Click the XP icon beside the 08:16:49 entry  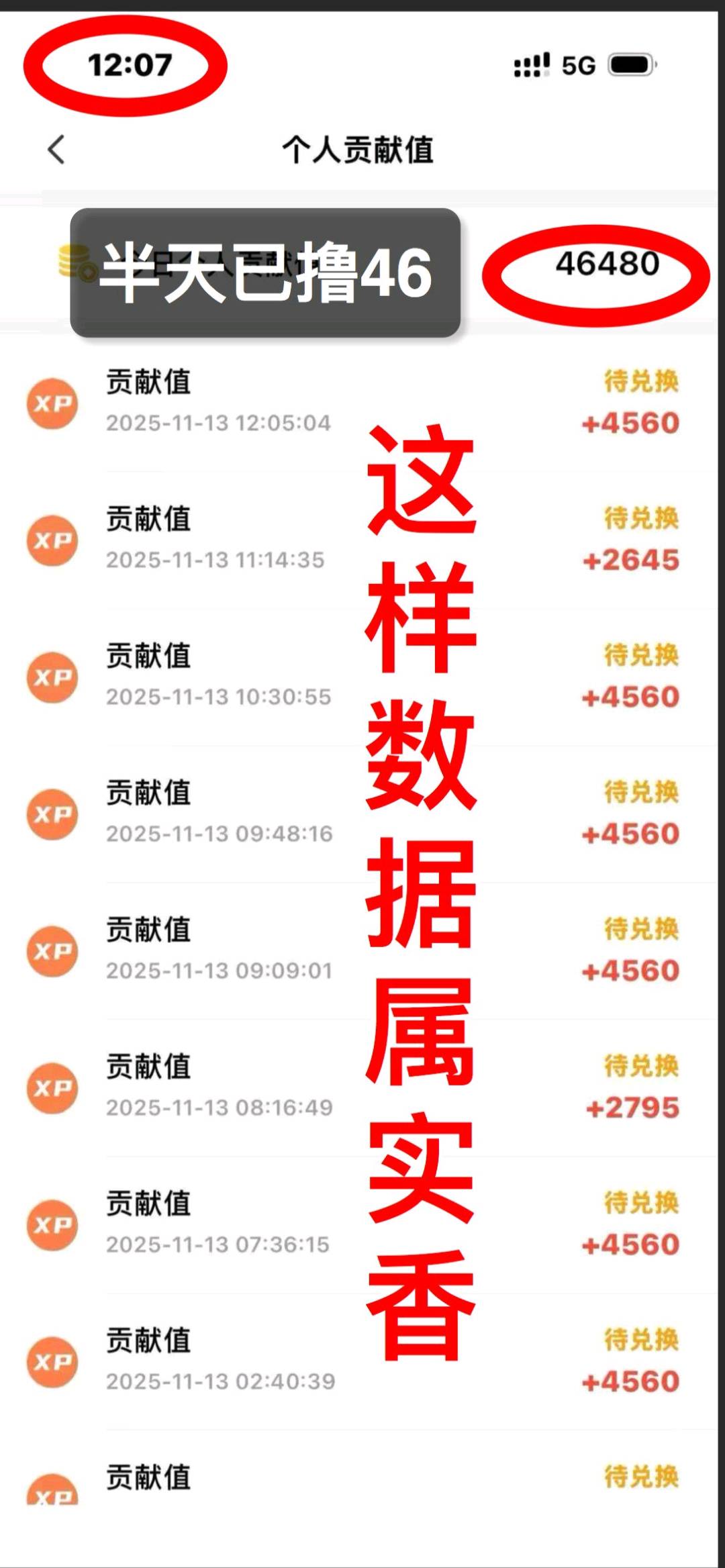(x=54, y=1086)
